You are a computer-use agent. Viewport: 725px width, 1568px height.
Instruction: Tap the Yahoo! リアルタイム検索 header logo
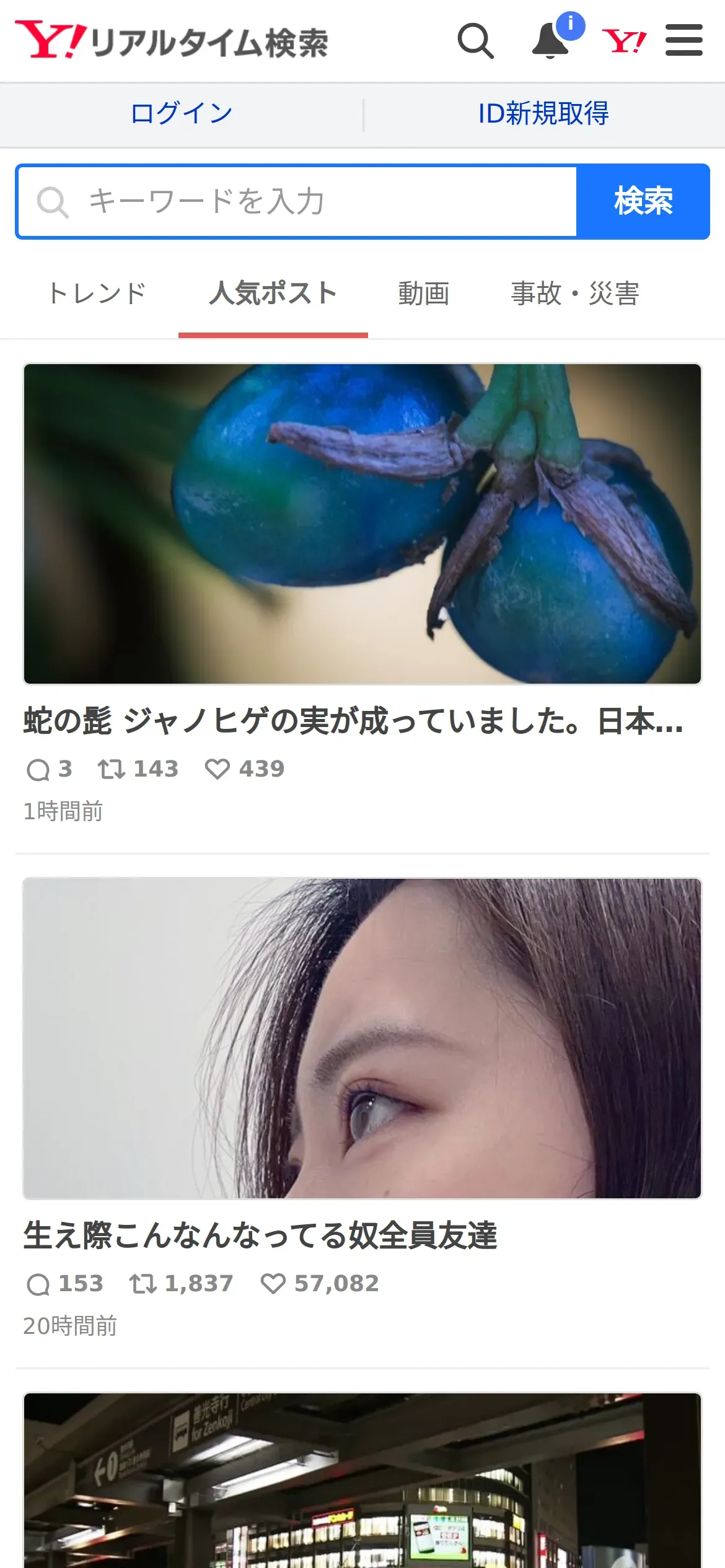tap(172, 41)
